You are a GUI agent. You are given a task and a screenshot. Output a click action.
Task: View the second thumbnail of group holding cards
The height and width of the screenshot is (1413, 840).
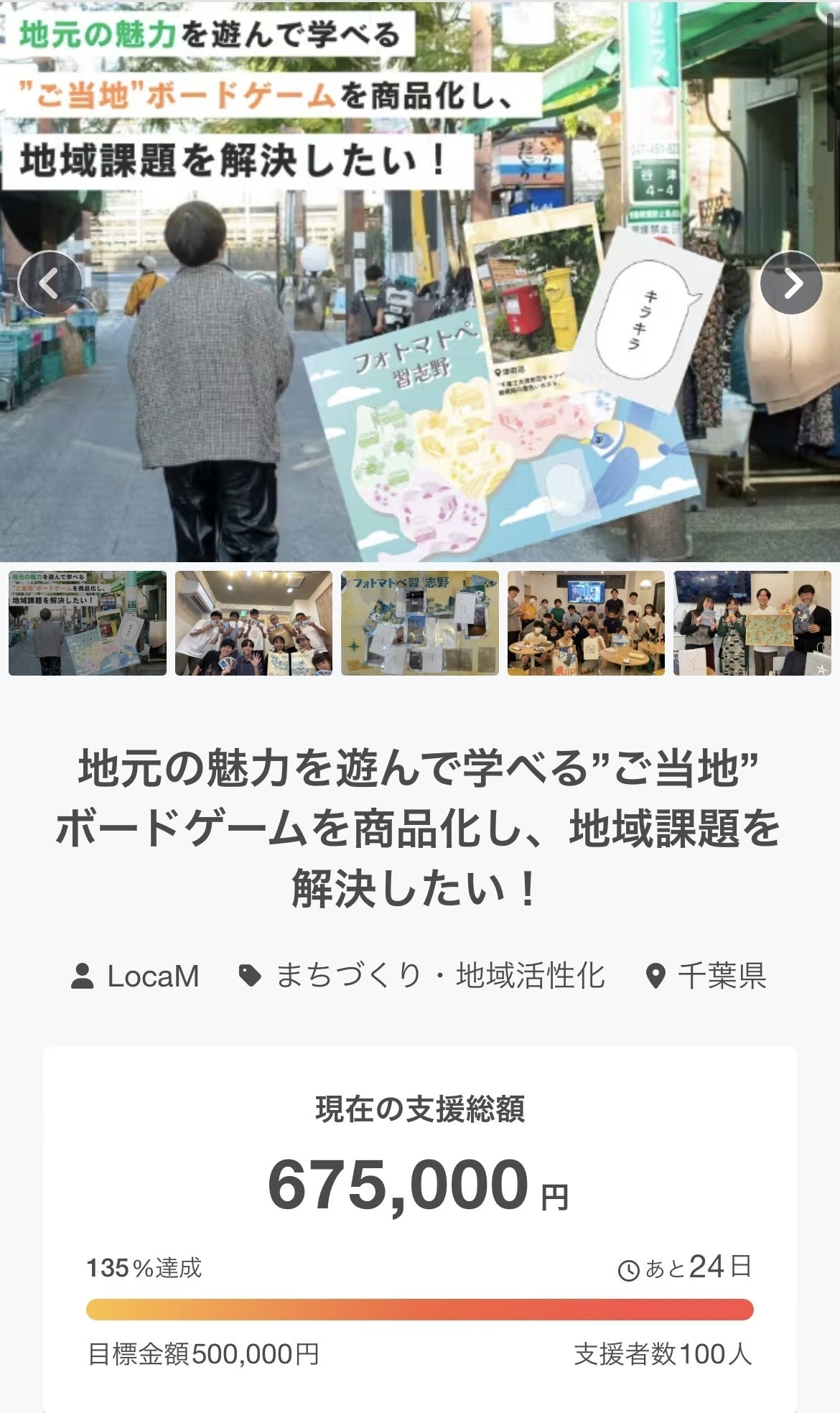coord(253,623)
